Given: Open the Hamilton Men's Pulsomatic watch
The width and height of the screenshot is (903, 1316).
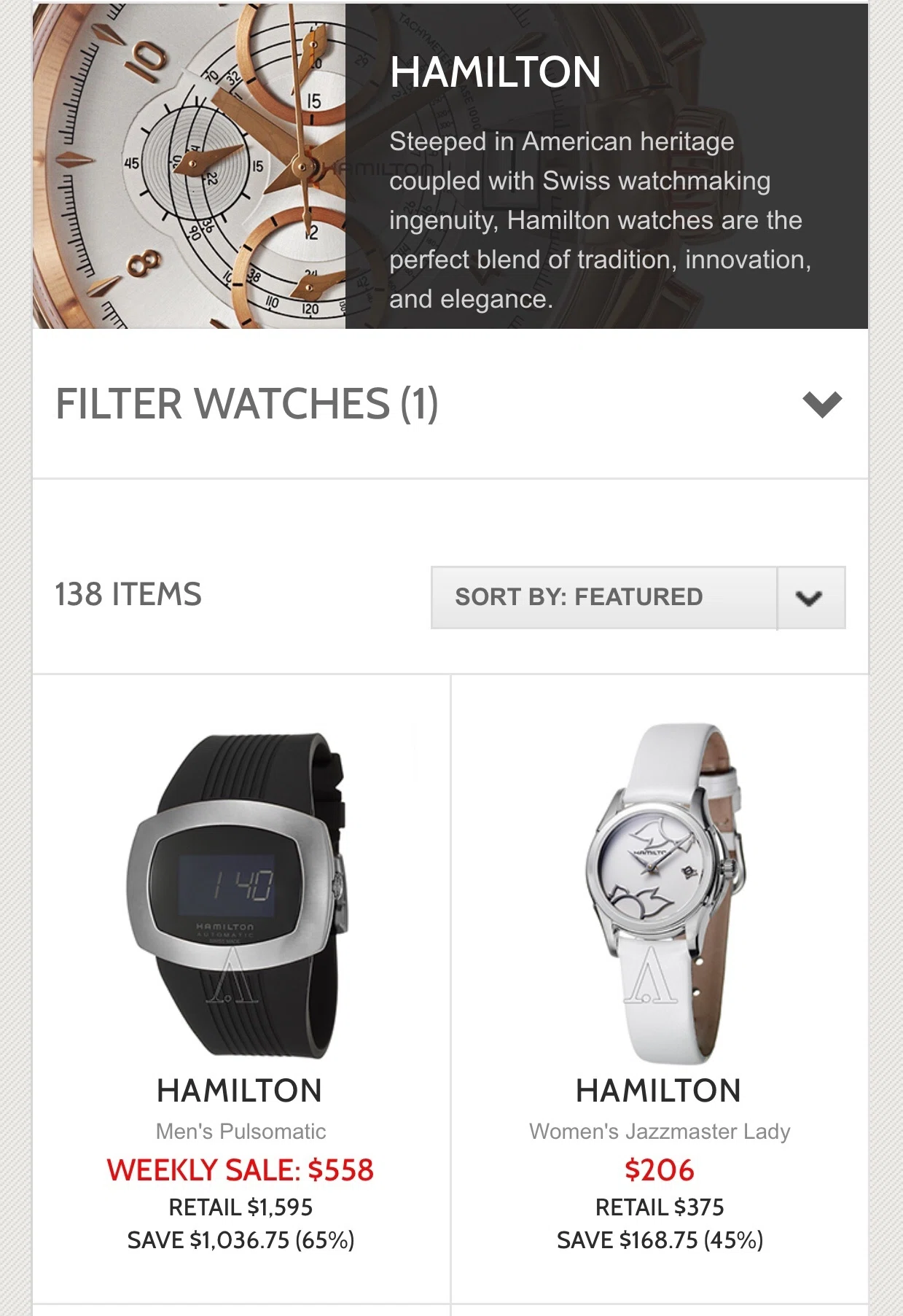Looking at the screenshot, I should tap(240, 896).
